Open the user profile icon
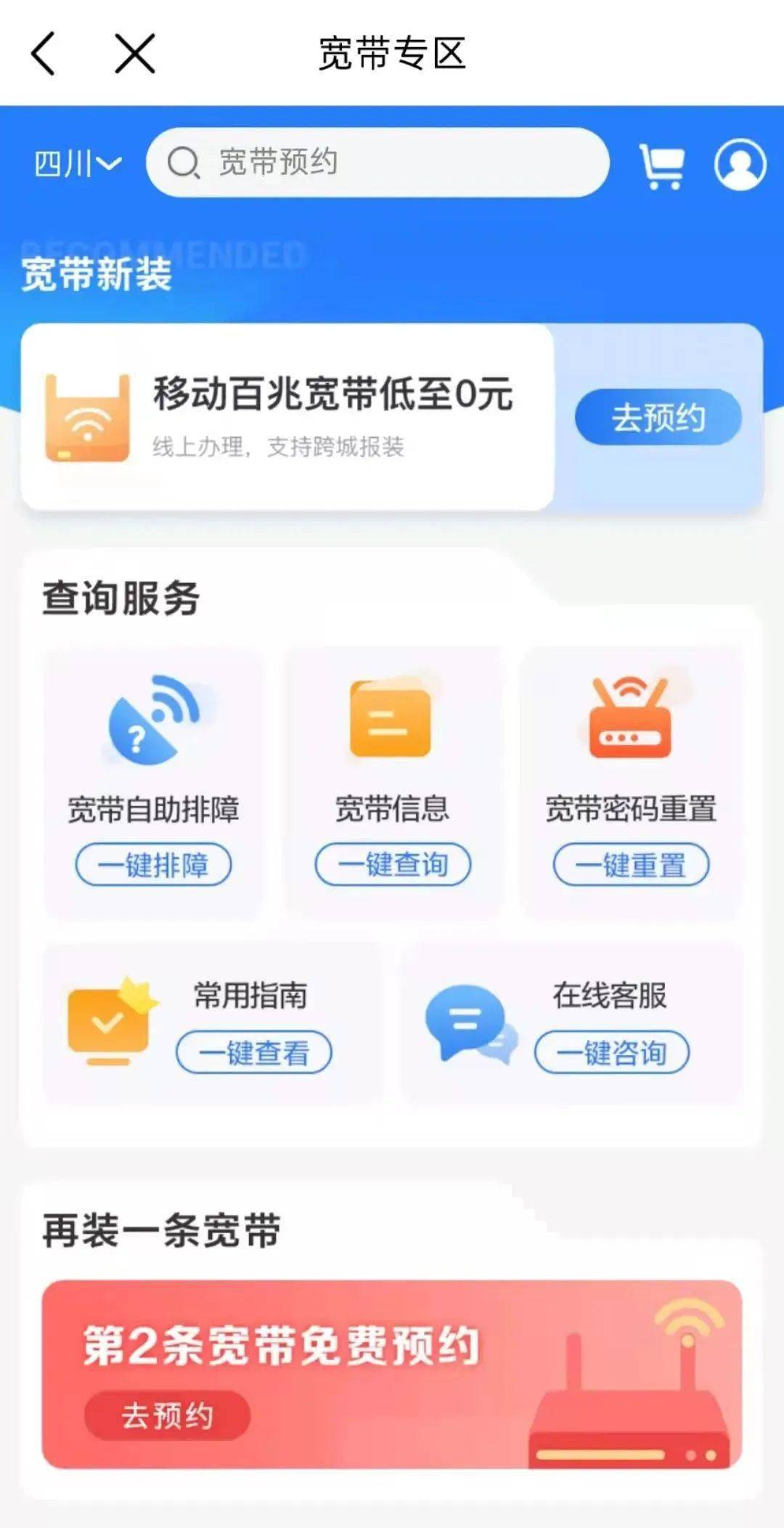 coord(740,165)
